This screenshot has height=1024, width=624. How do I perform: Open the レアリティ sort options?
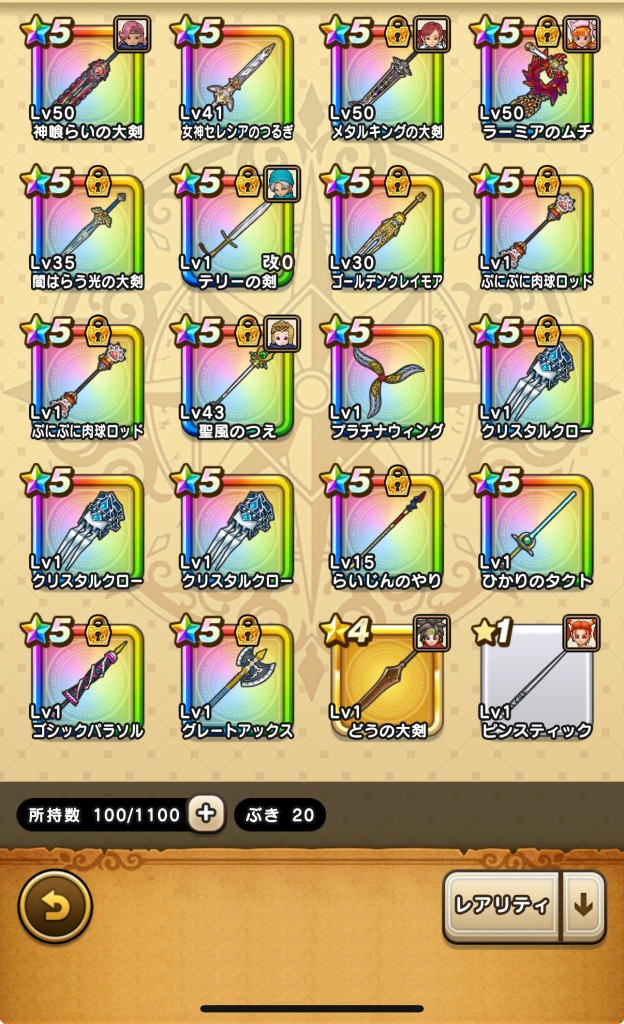pos(502,905)
